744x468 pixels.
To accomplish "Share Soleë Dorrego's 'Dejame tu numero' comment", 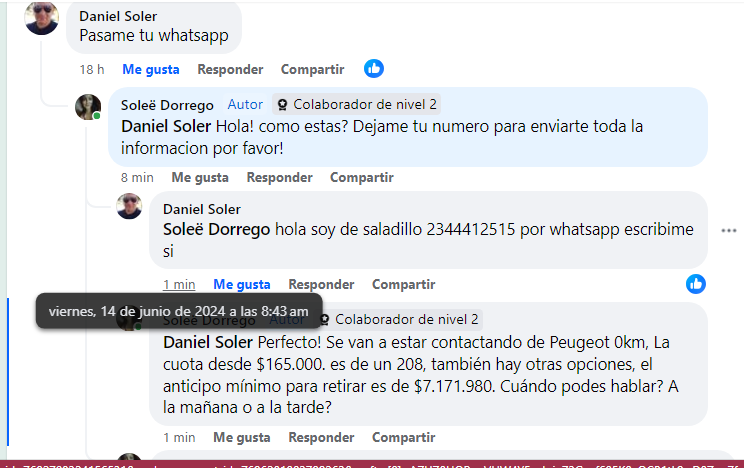I will 362,177.
